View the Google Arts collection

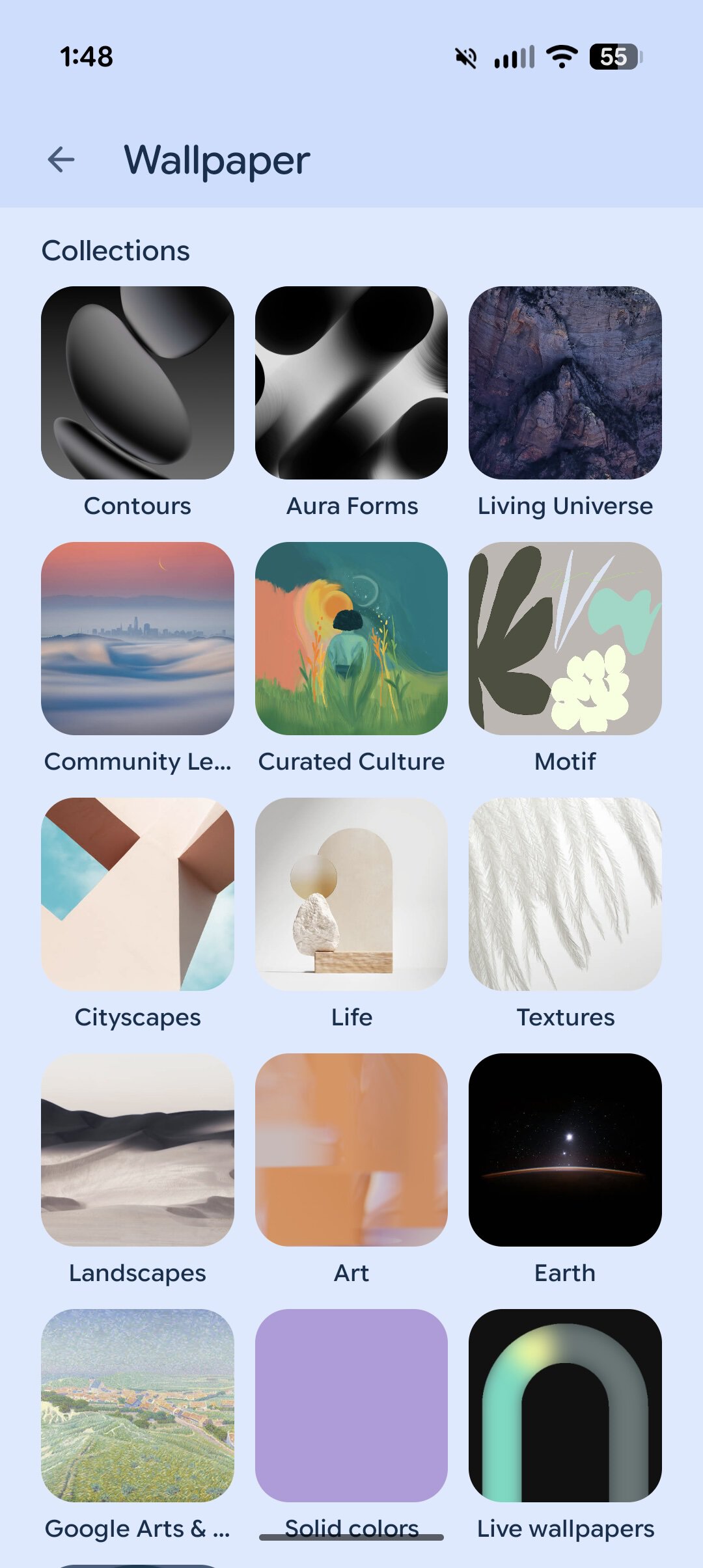(137, 1406)
